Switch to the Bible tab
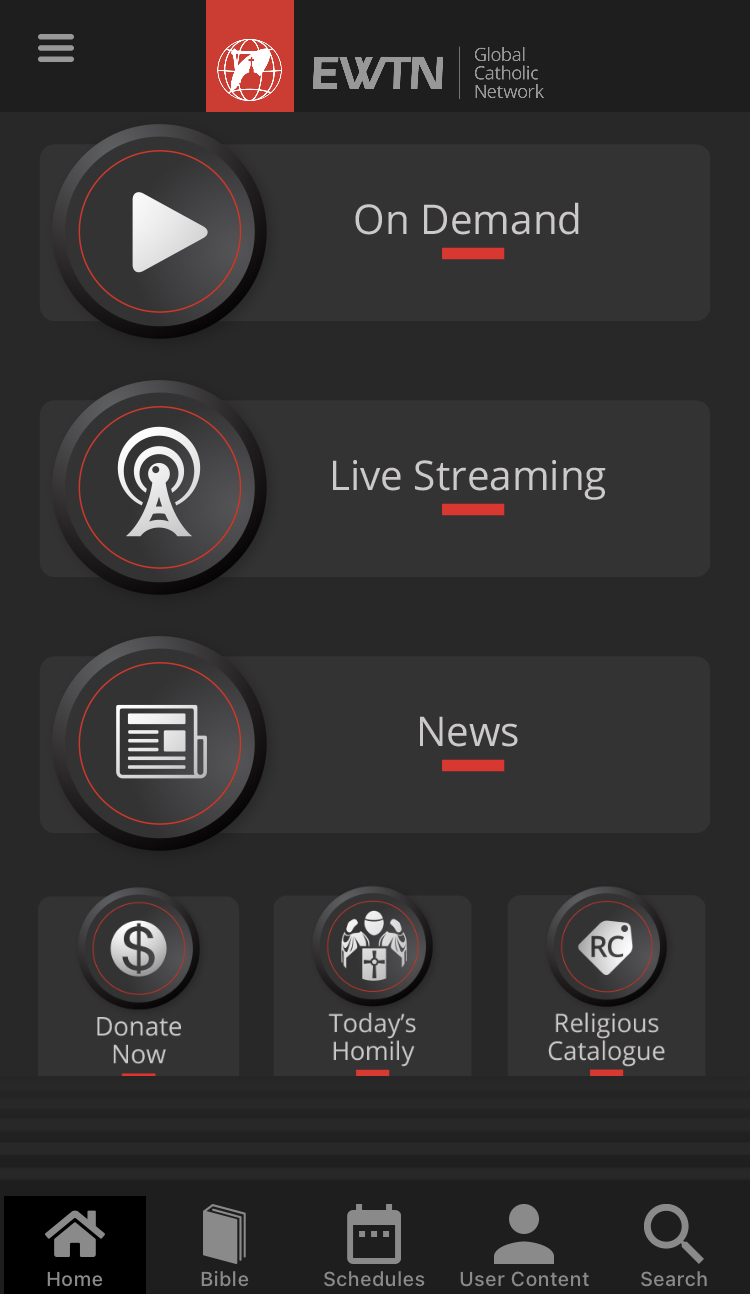 [225, 1246]
